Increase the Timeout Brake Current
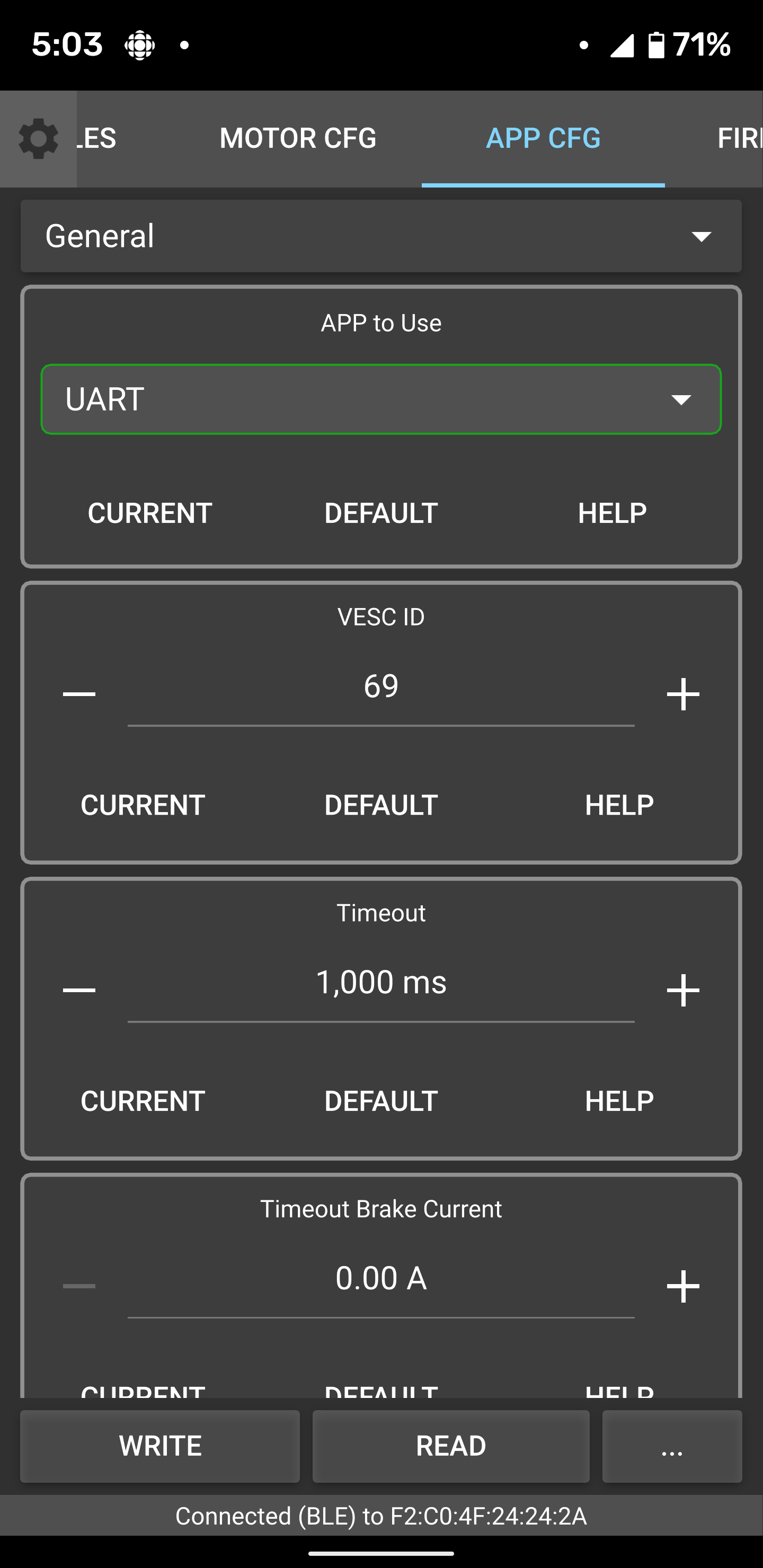Image resolution: width=763 pixels, height=1568 pixels. 682,1286
